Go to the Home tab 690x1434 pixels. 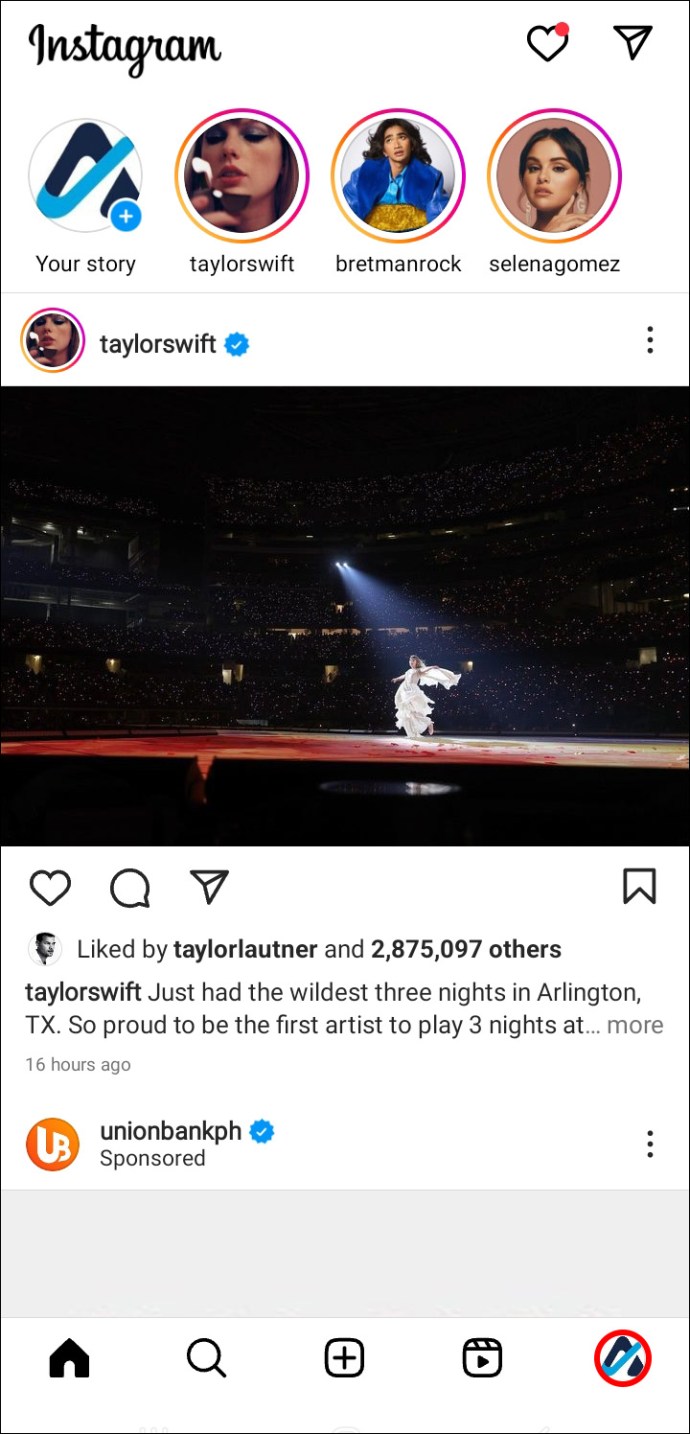(x=69, y=1359)
